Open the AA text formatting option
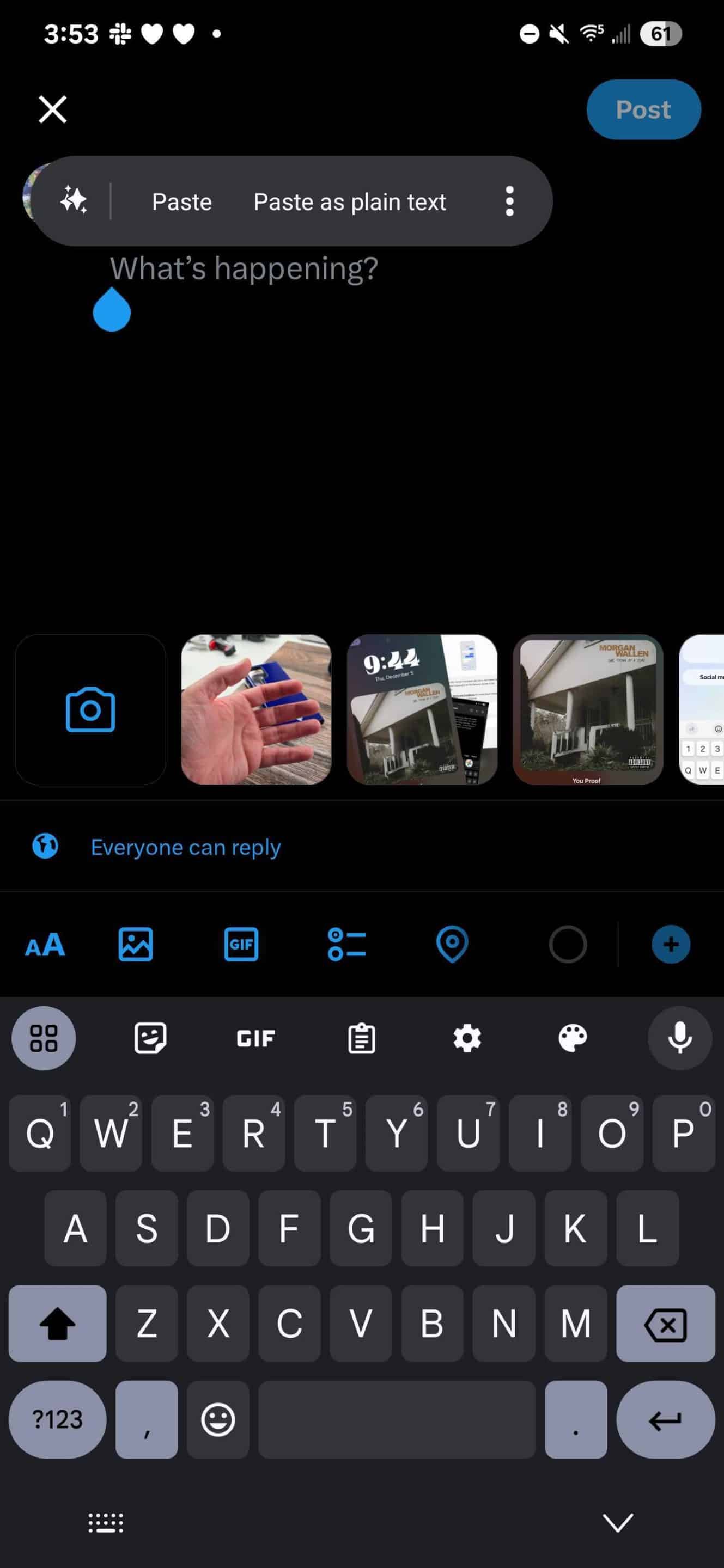Image resolution: width=724 pixels, height=1568 pixels. point(45,945)
